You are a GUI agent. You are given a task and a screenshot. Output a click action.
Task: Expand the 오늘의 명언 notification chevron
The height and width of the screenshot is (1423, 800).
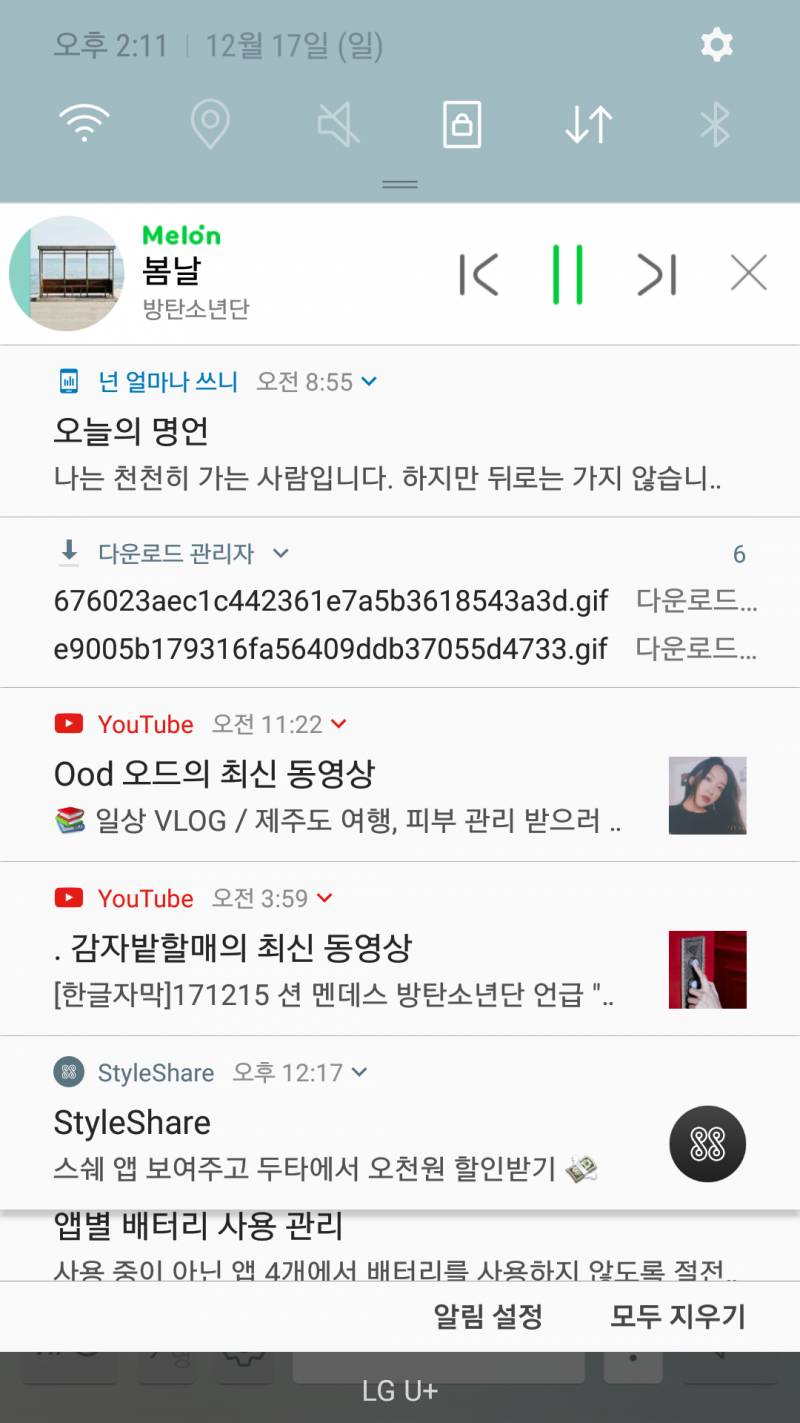tap(369, 381)
